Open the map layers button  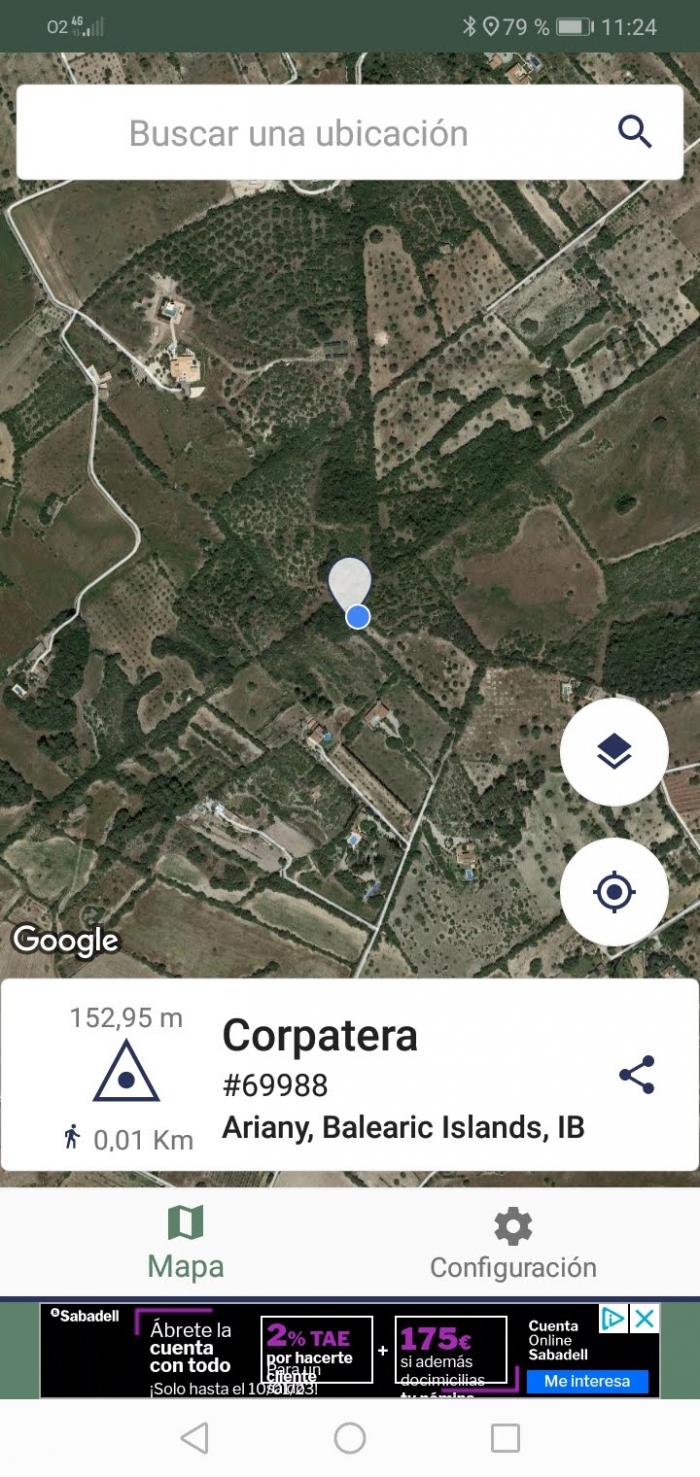point(614,752)
